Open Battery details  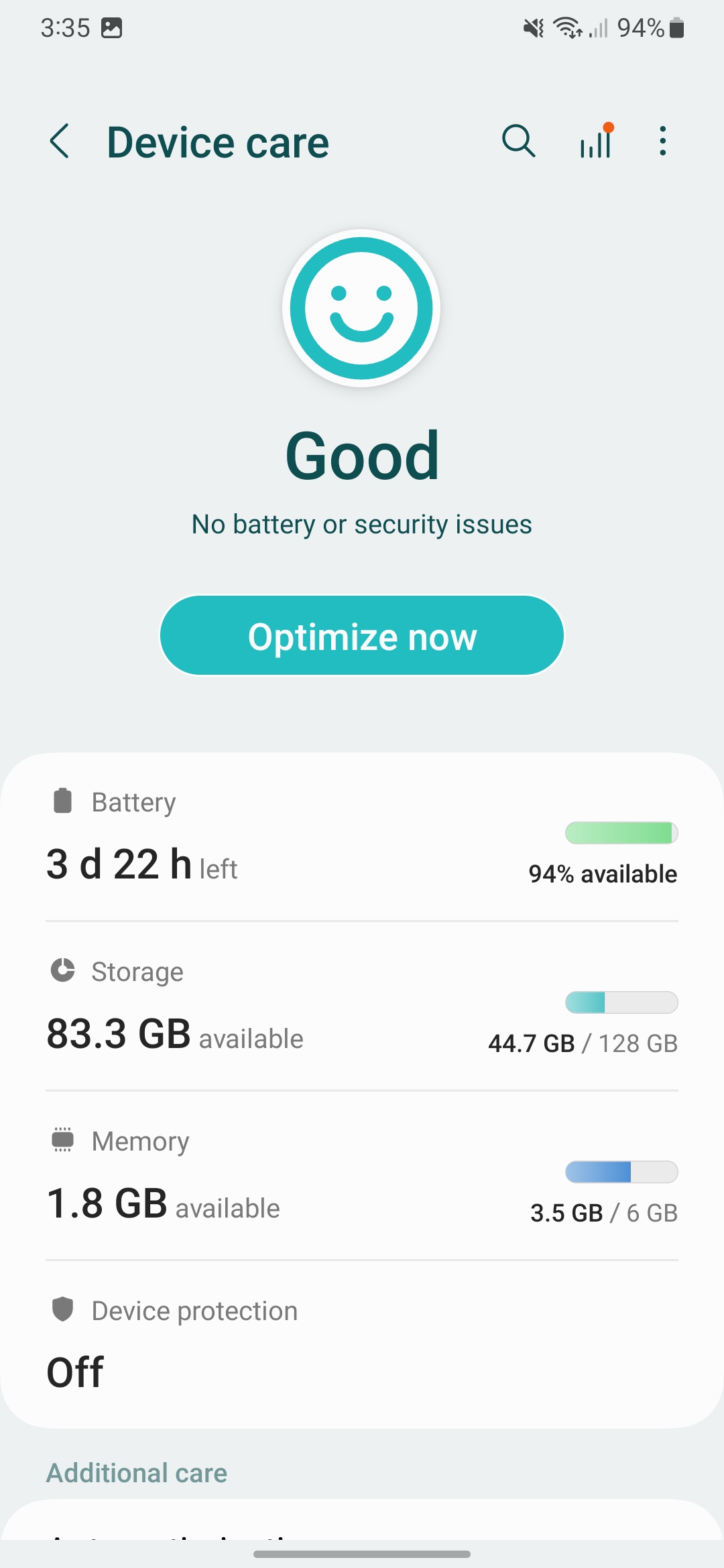pos(362,837)
